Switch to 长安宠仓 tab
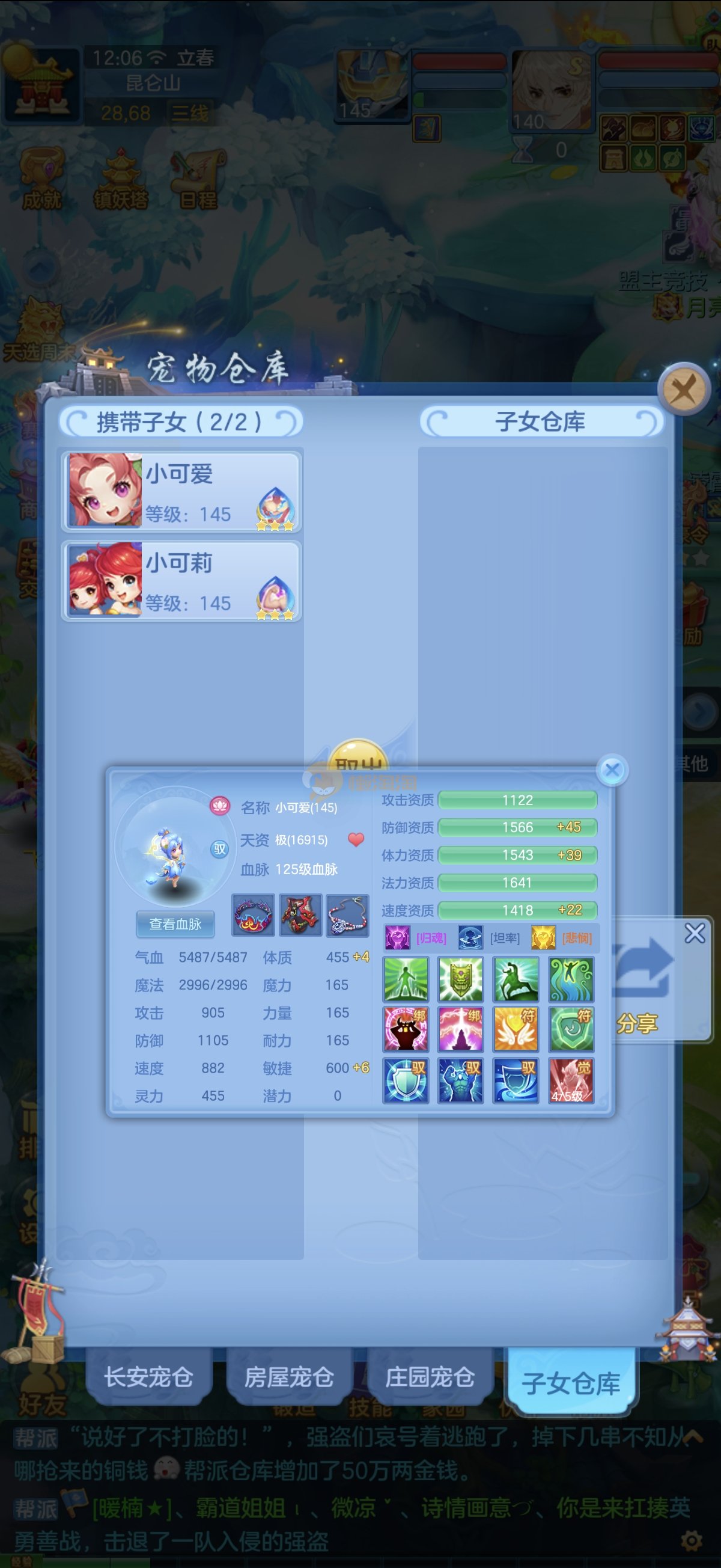Viewport: 721px width, 1568px height. click(x=148, y=1377)
